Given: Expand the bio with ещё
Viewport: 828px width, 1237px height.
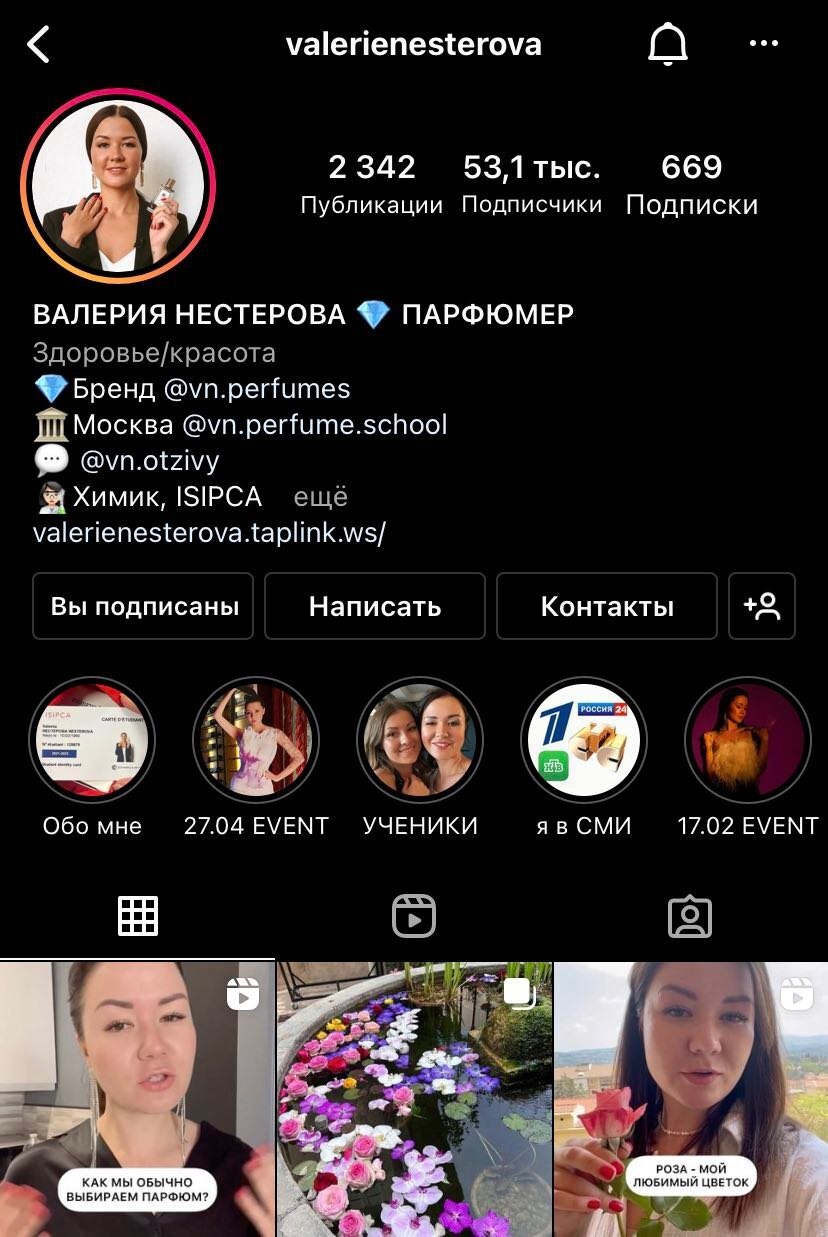Looking at the screenshot, I should pyautogui.click(x=320, y=496).
